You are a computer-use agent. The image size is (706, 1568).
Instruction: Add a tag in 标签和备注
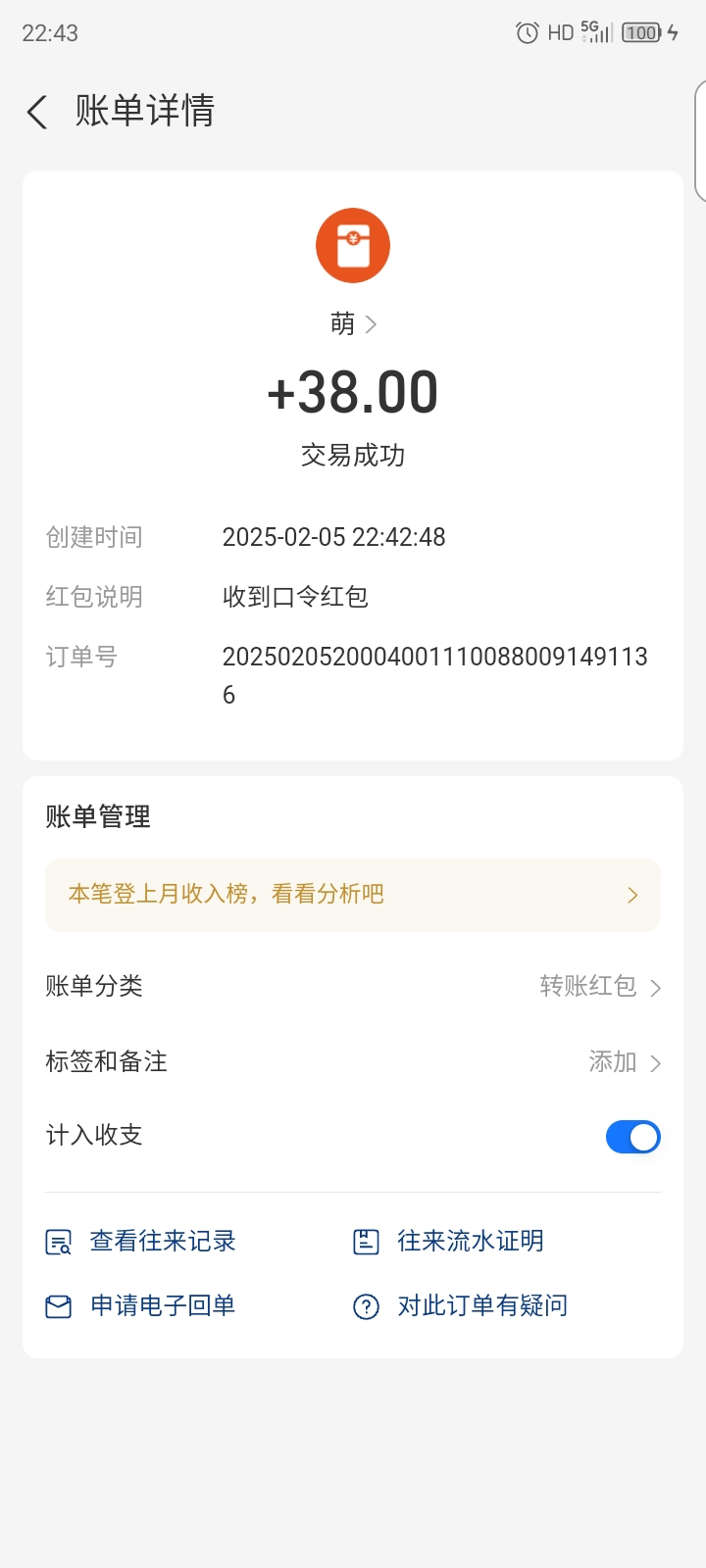624,1062
